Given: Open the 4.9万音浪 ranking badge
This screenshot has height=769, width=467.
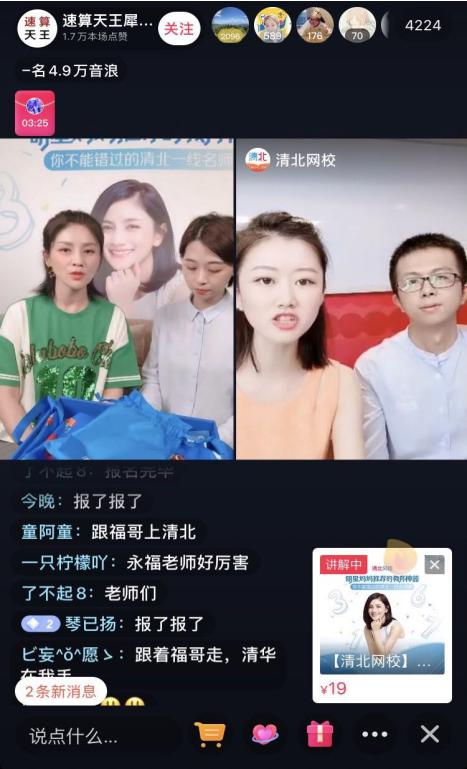Looking at the screenshot, I should click(70, 71).
